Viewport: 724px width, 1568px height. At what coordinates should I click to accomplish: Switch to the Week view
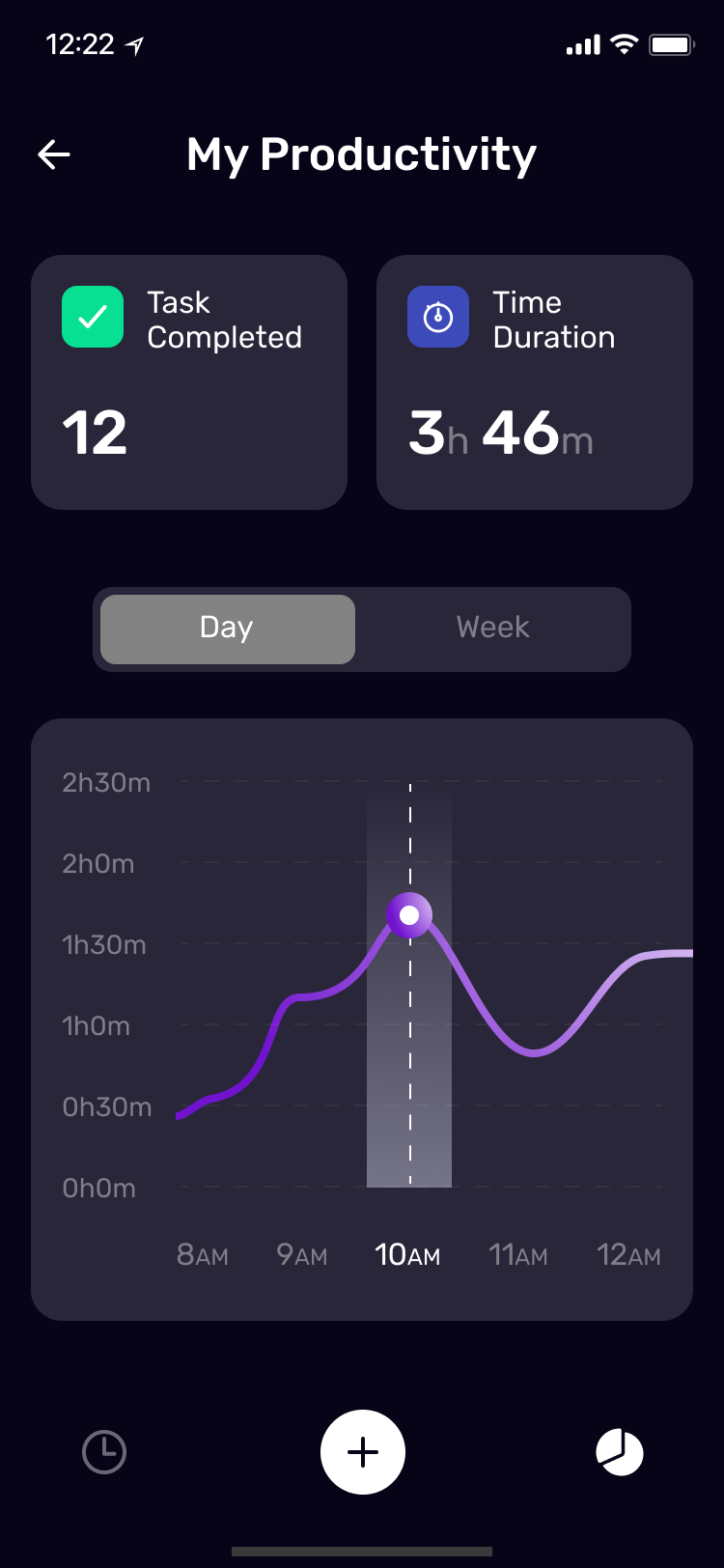click(492, 629)
